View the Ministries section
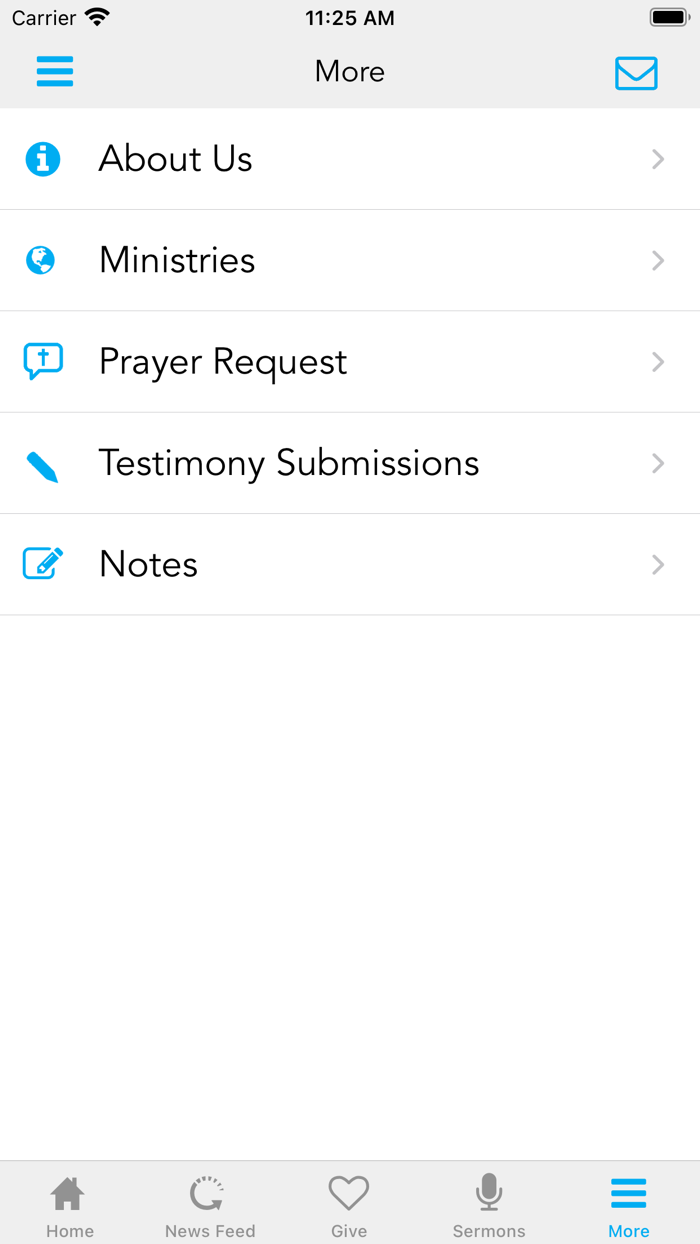 [350, 261]
